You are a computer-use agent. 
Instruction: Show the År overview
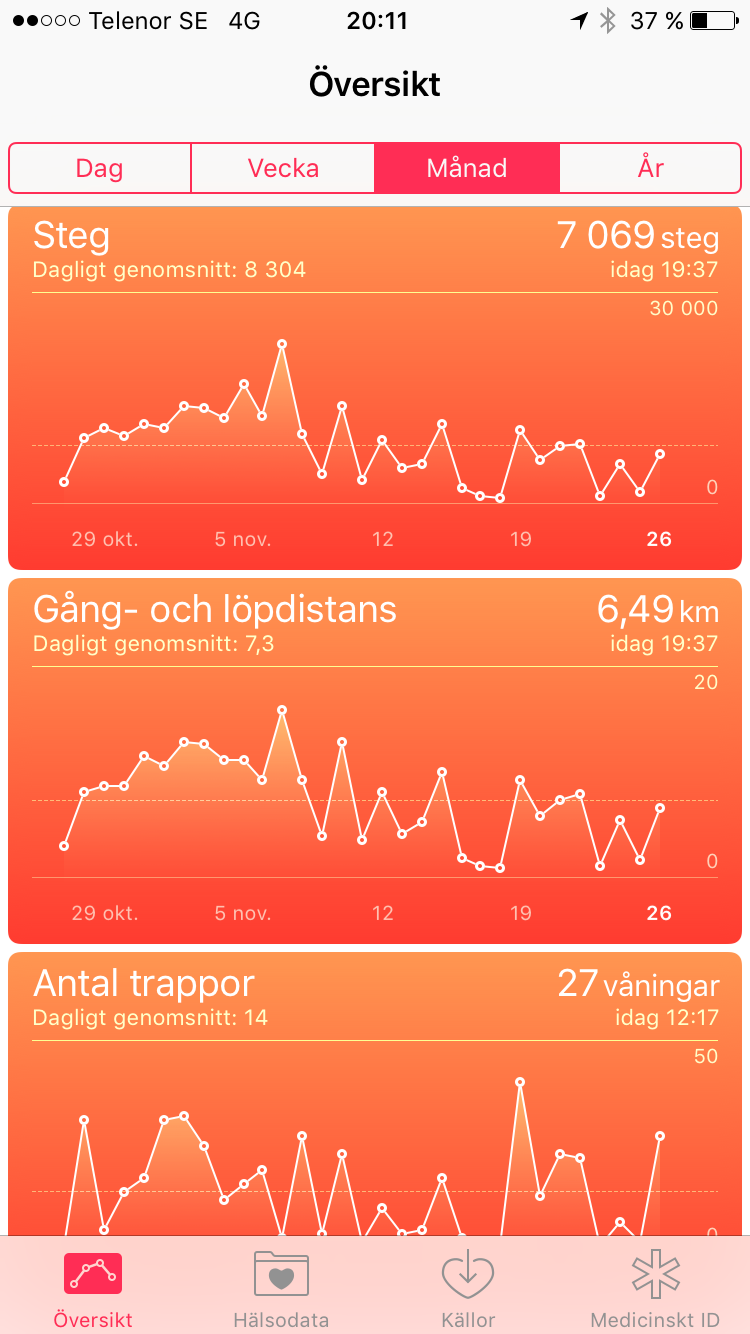pyautogui.click(x=650, y=168)
